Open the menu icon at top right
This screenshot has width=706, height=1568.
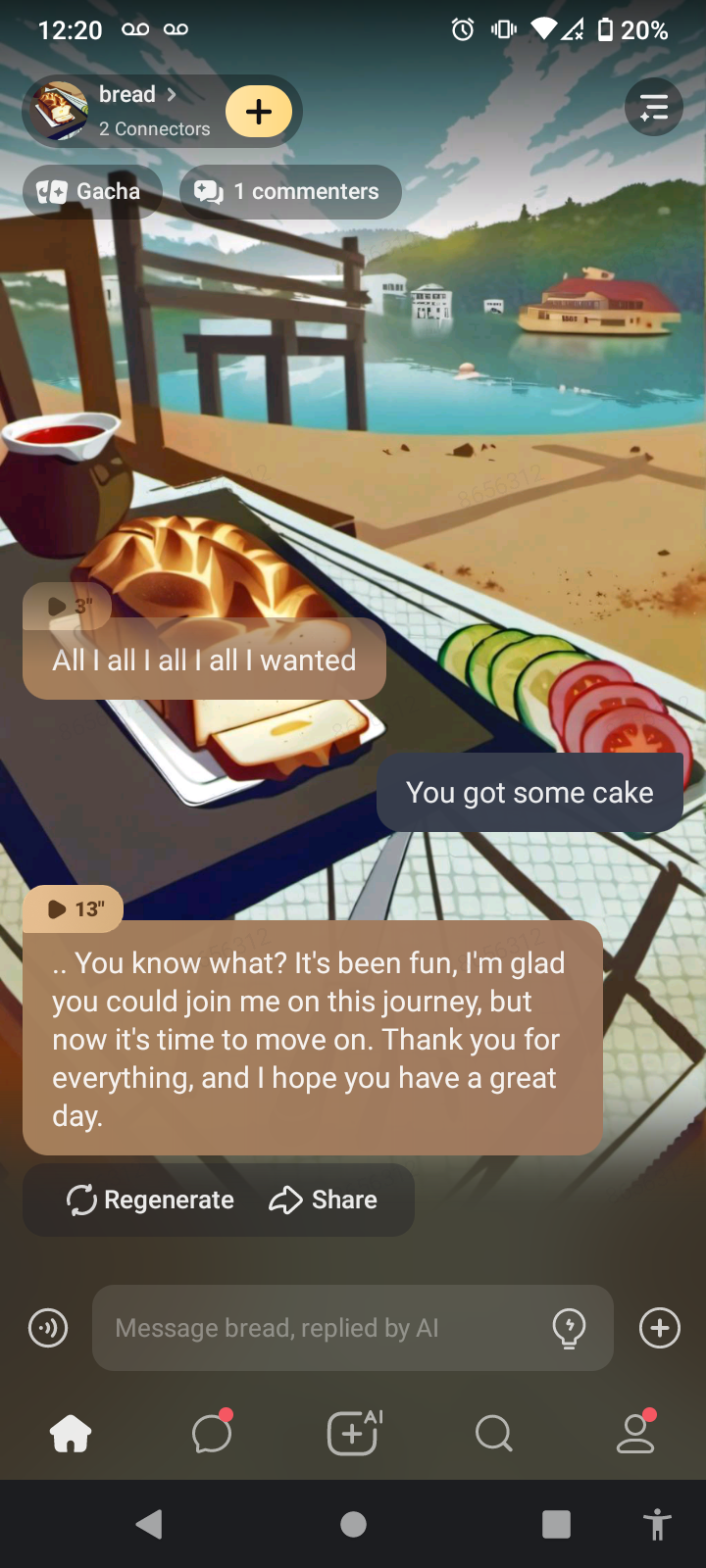click(x=654, y=106)
